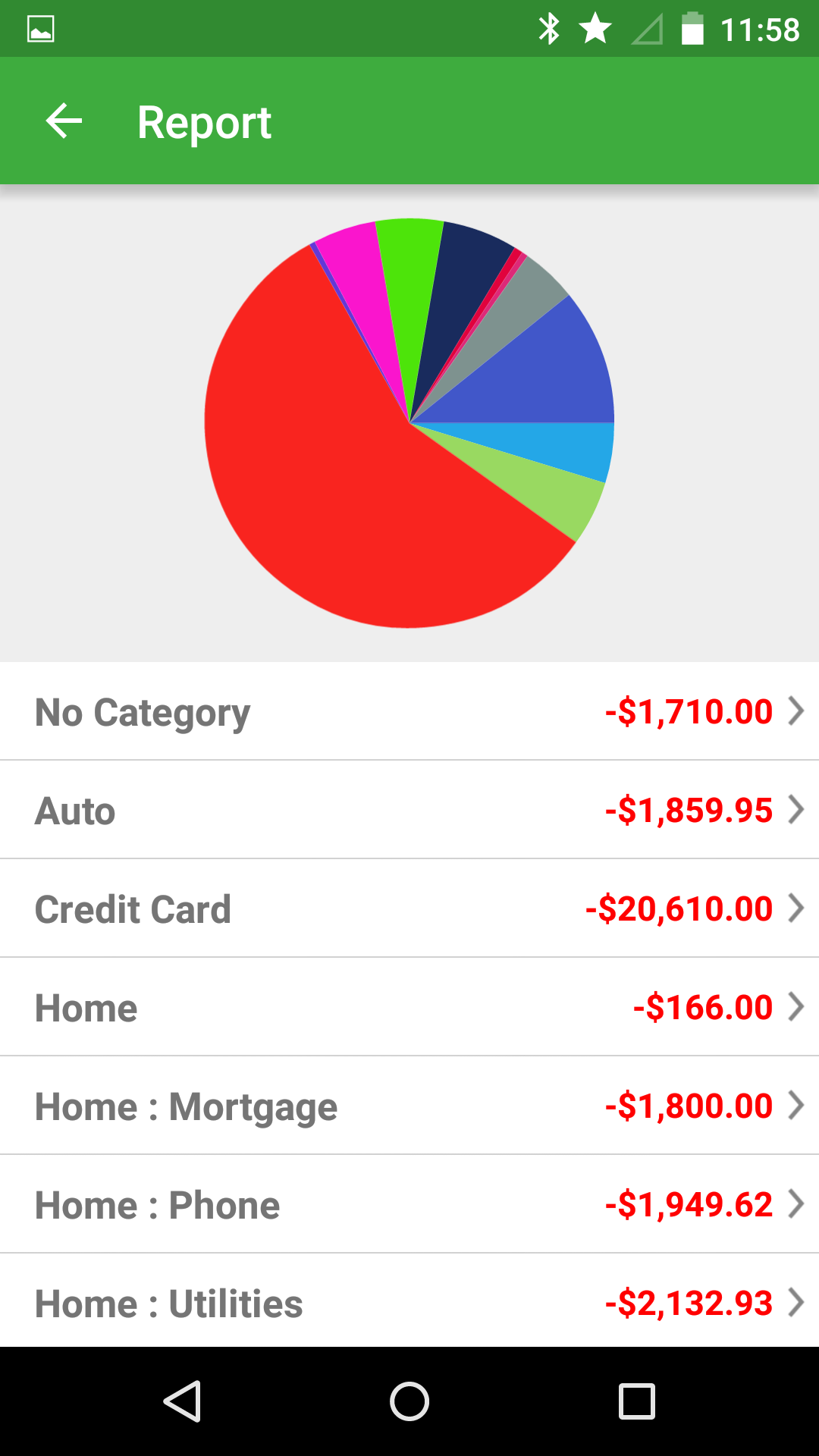Tap the Bluetooth icon in the status bar
The width and height of the screenshot is (819, 1456).
tap(548, 29)
